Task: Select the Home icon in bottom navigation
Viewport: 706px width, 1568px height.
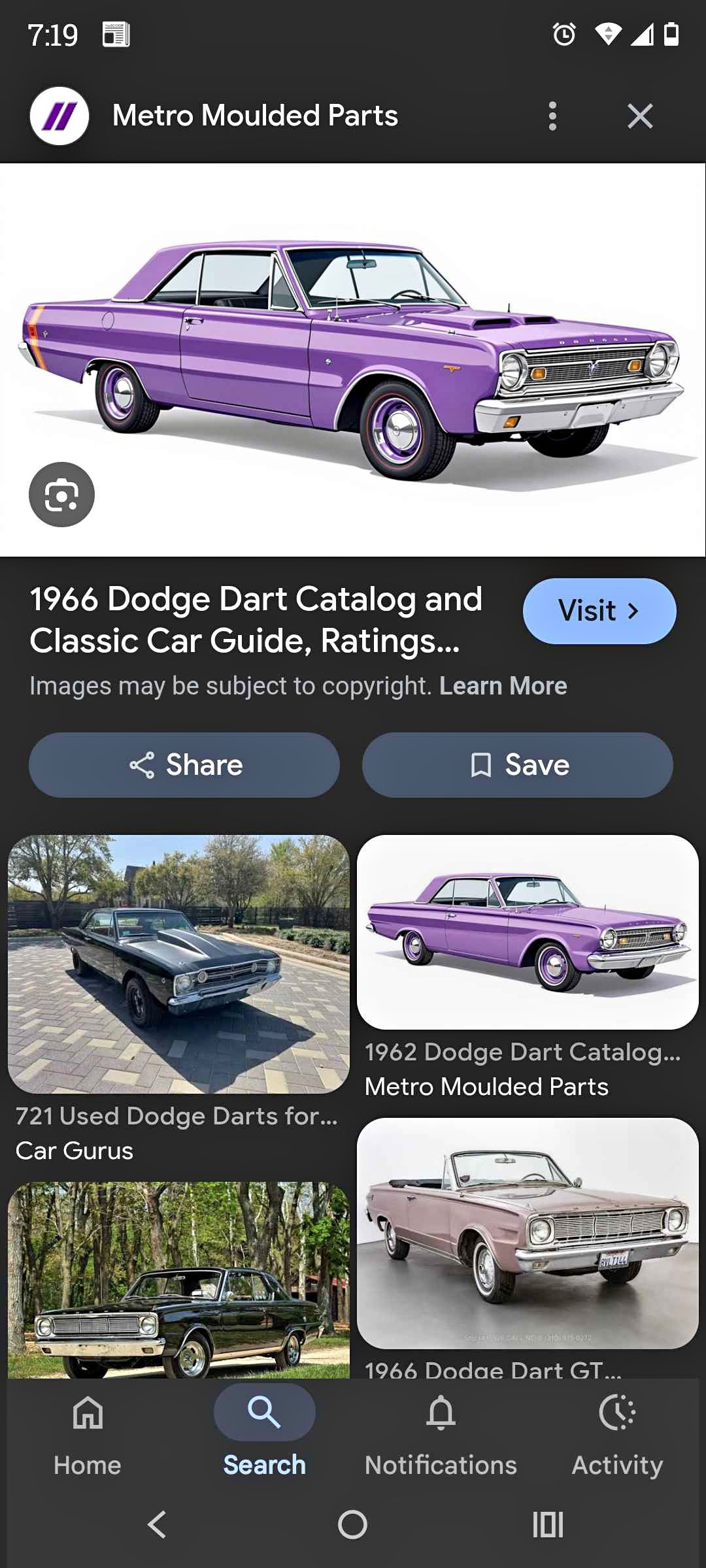Action: 87,1413
